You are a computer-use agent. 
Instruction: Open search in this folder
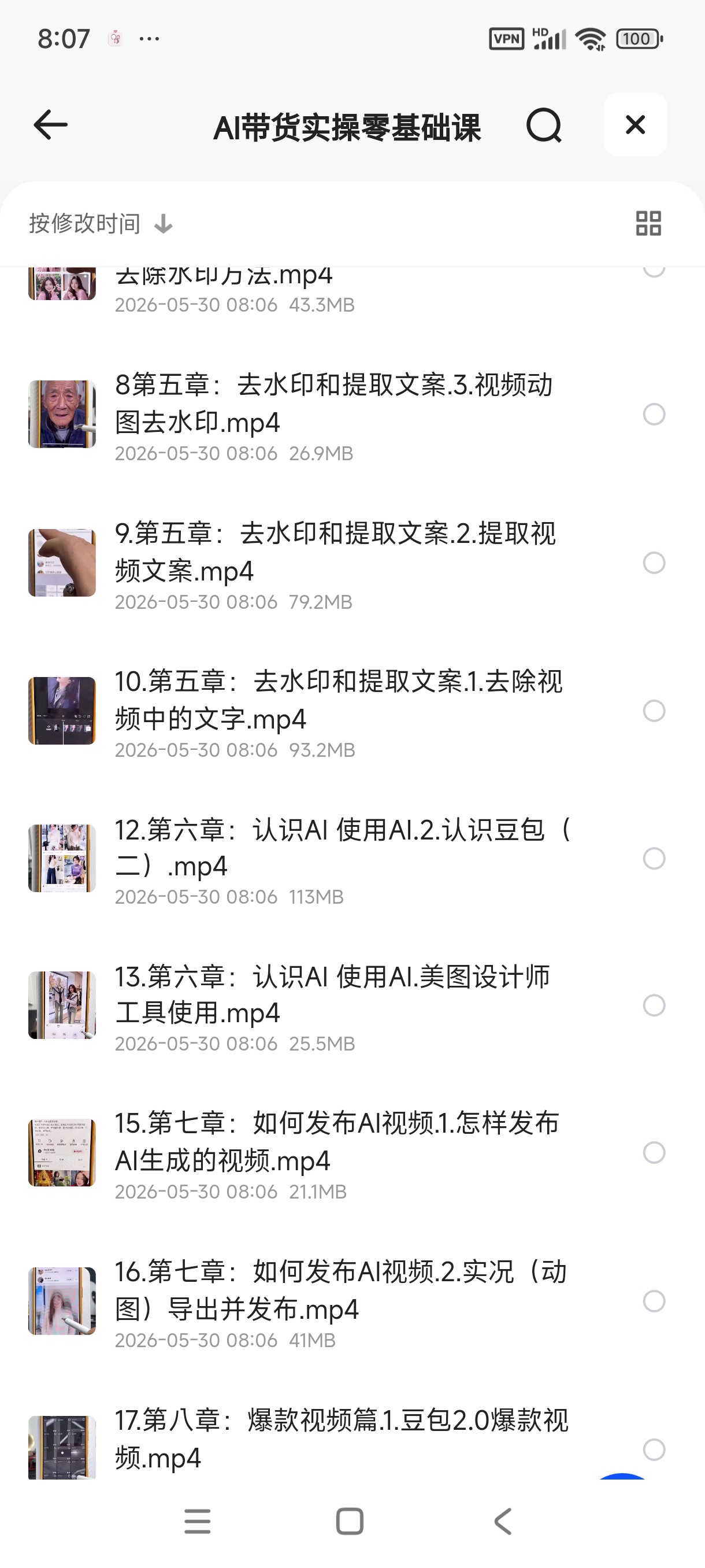coord(543,125)
